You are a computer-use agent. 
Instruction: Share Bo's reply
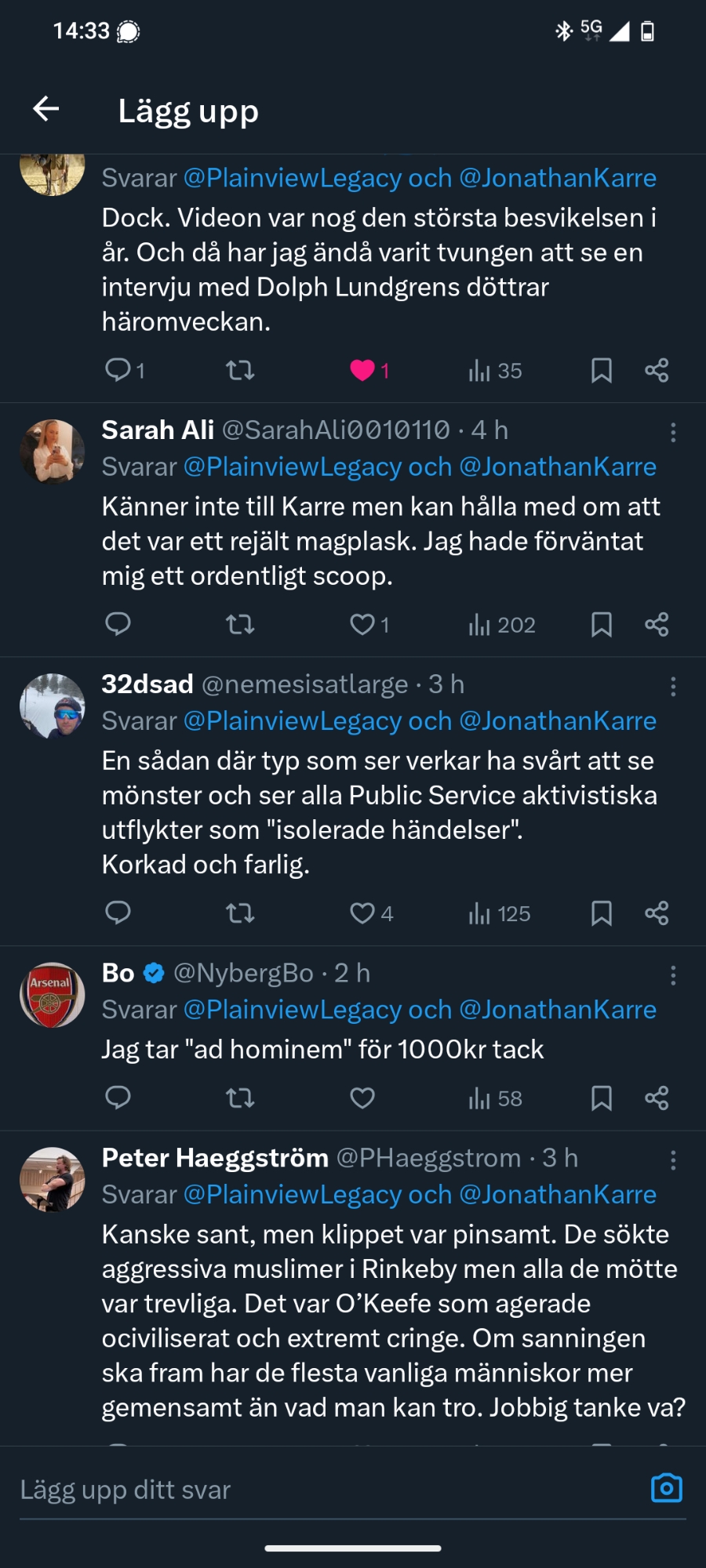pos(657,1098)
